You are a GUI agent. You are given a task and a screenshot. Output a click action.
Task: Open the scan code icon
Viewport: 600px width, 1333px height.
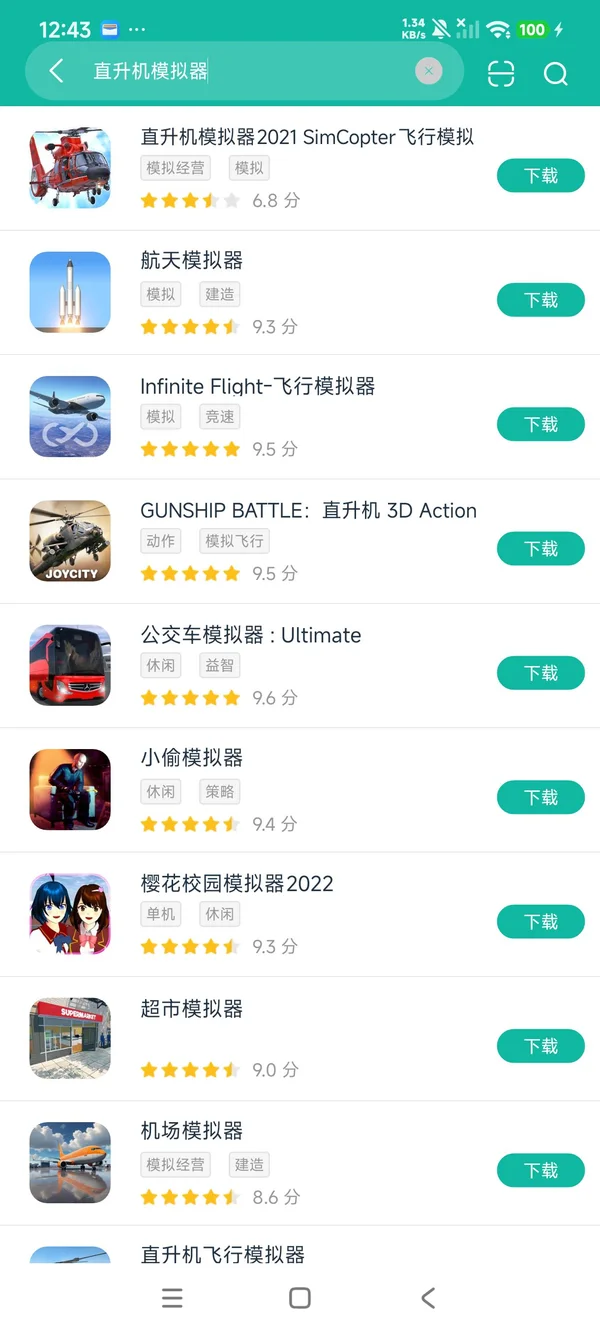(501, 73)
